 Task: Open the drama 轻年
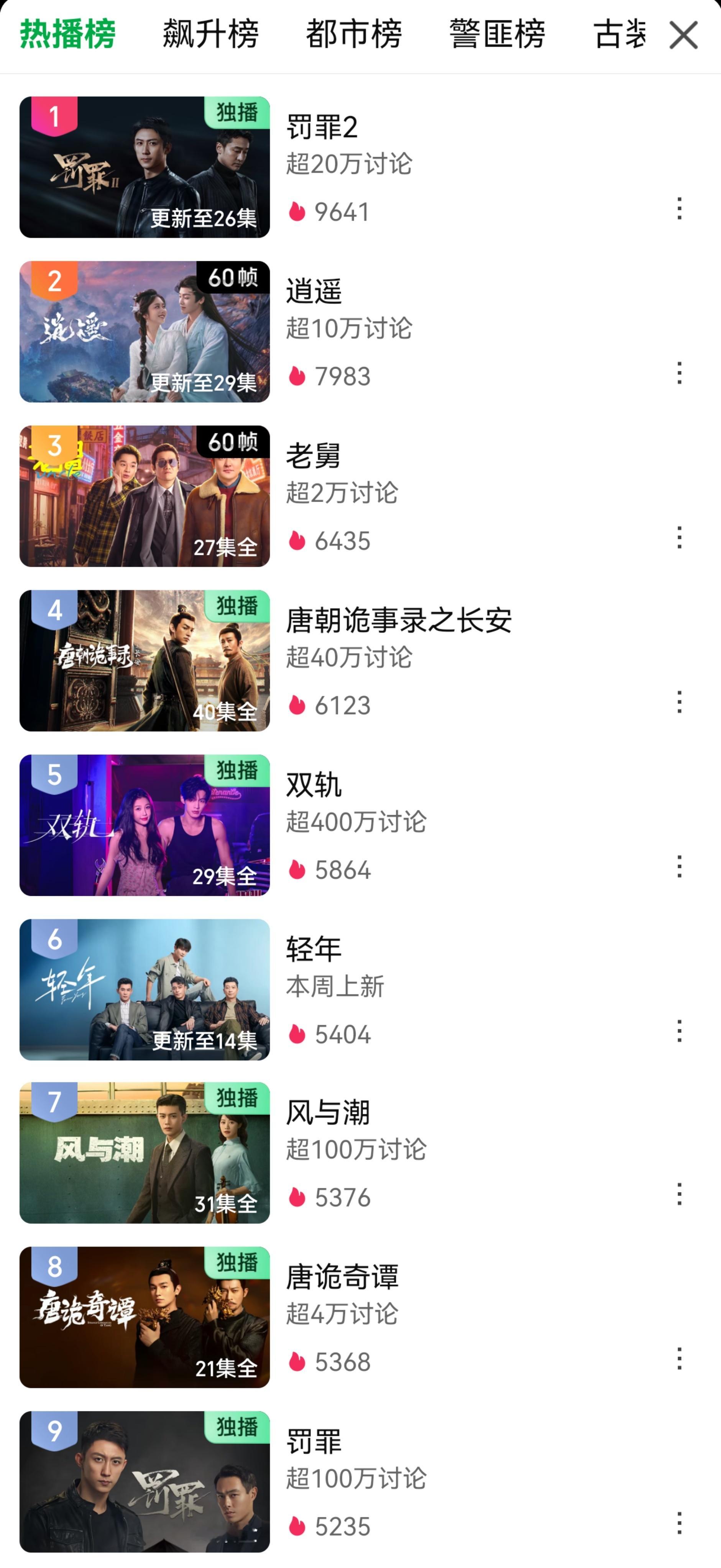pos(145,989)
